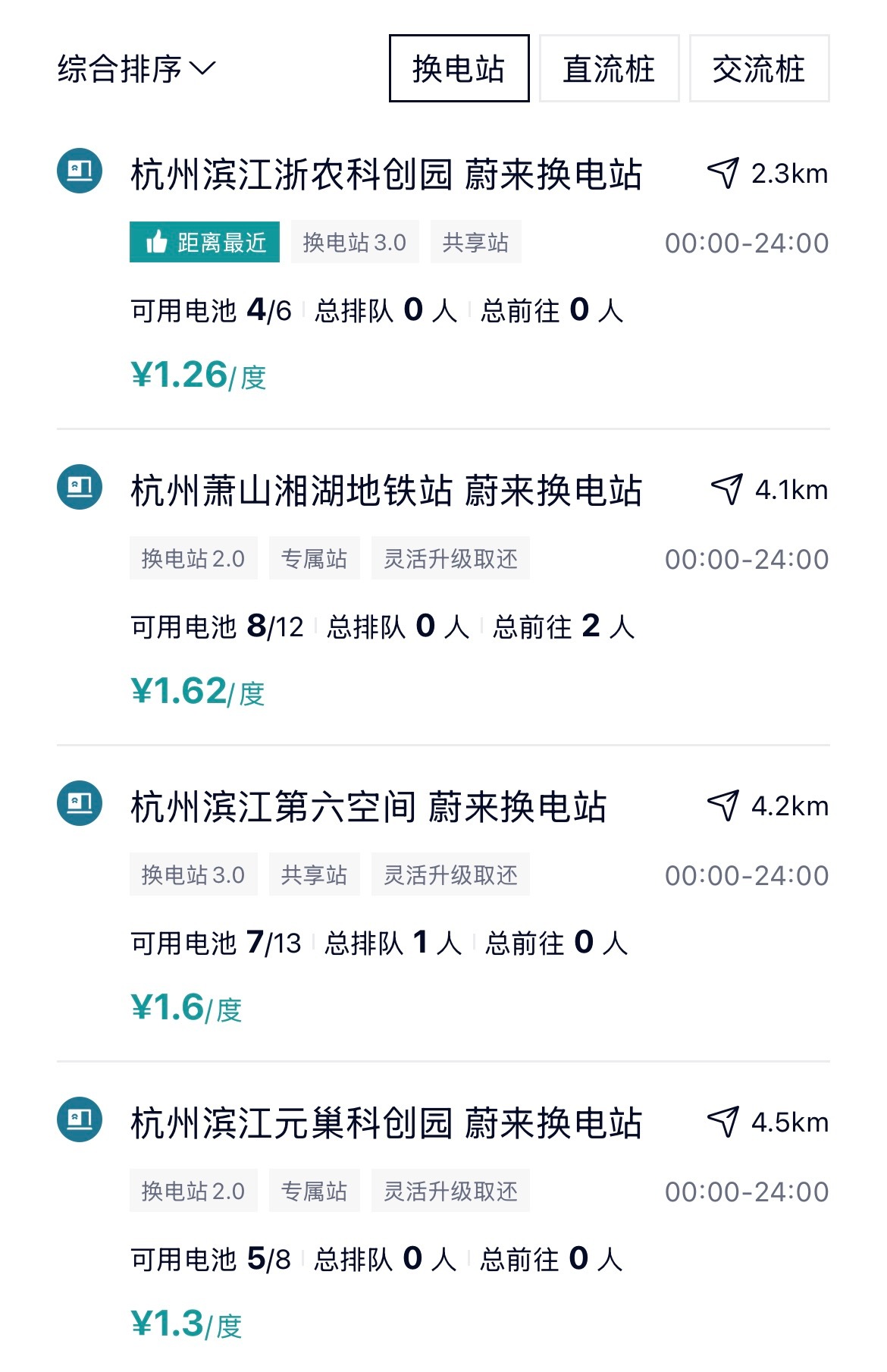View 杭州滨江第六空间 蔚来换电站 station
This screenshot has height=1372, width=887.
pyautogui.click(x=368, y=807)
